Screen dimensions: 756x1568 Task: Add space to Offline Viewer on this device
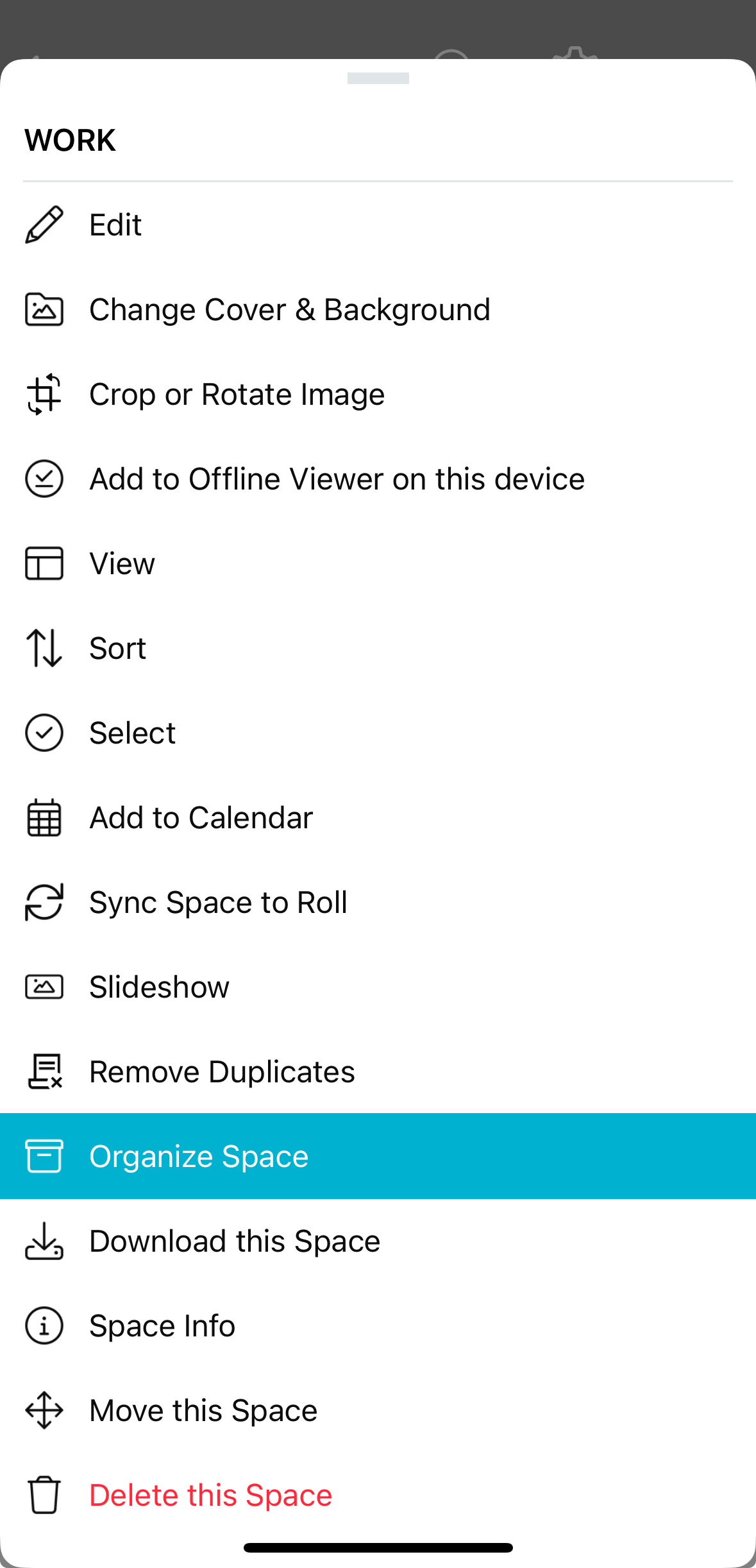pos(337,479)
